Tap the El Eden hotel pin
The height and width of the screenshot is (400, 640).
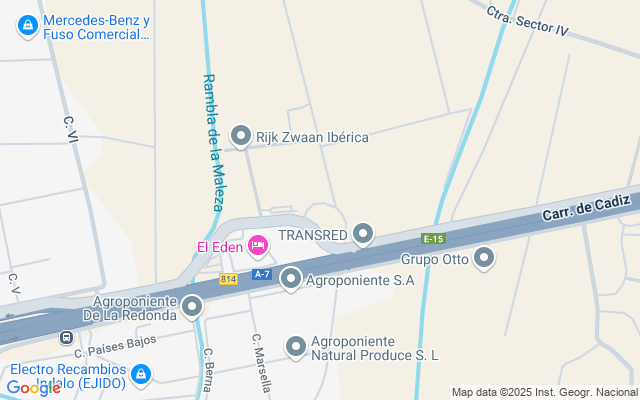click(x=258, y=246)
